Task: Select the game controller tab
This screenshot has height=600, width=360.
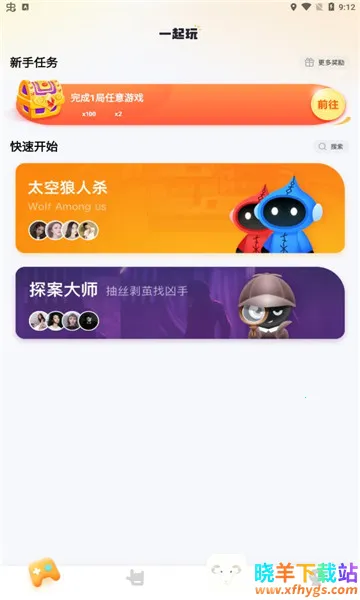Action: tap(44, 572)
